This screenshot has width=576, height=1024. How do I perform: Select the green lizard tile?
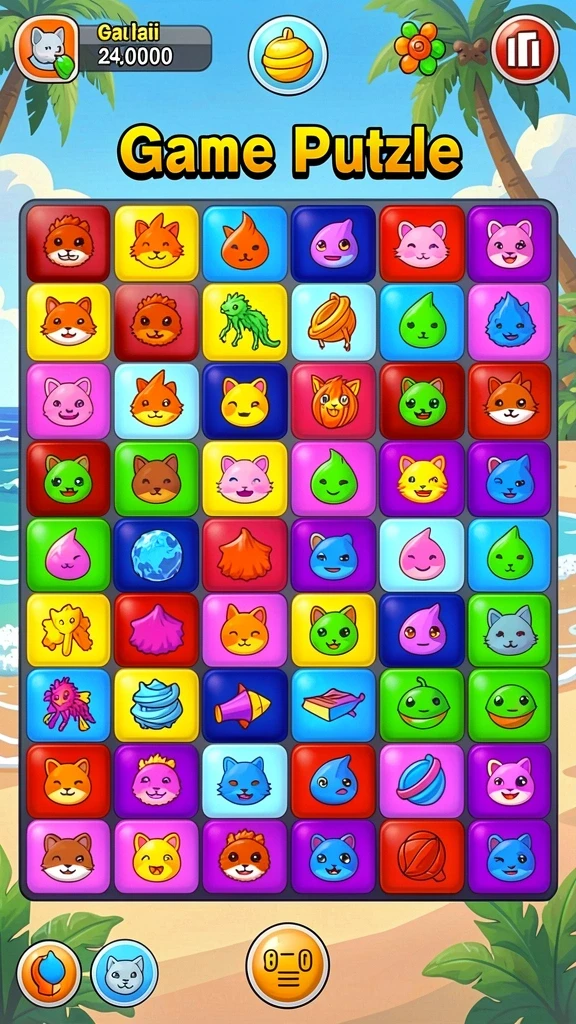click(x=245, y=322)
